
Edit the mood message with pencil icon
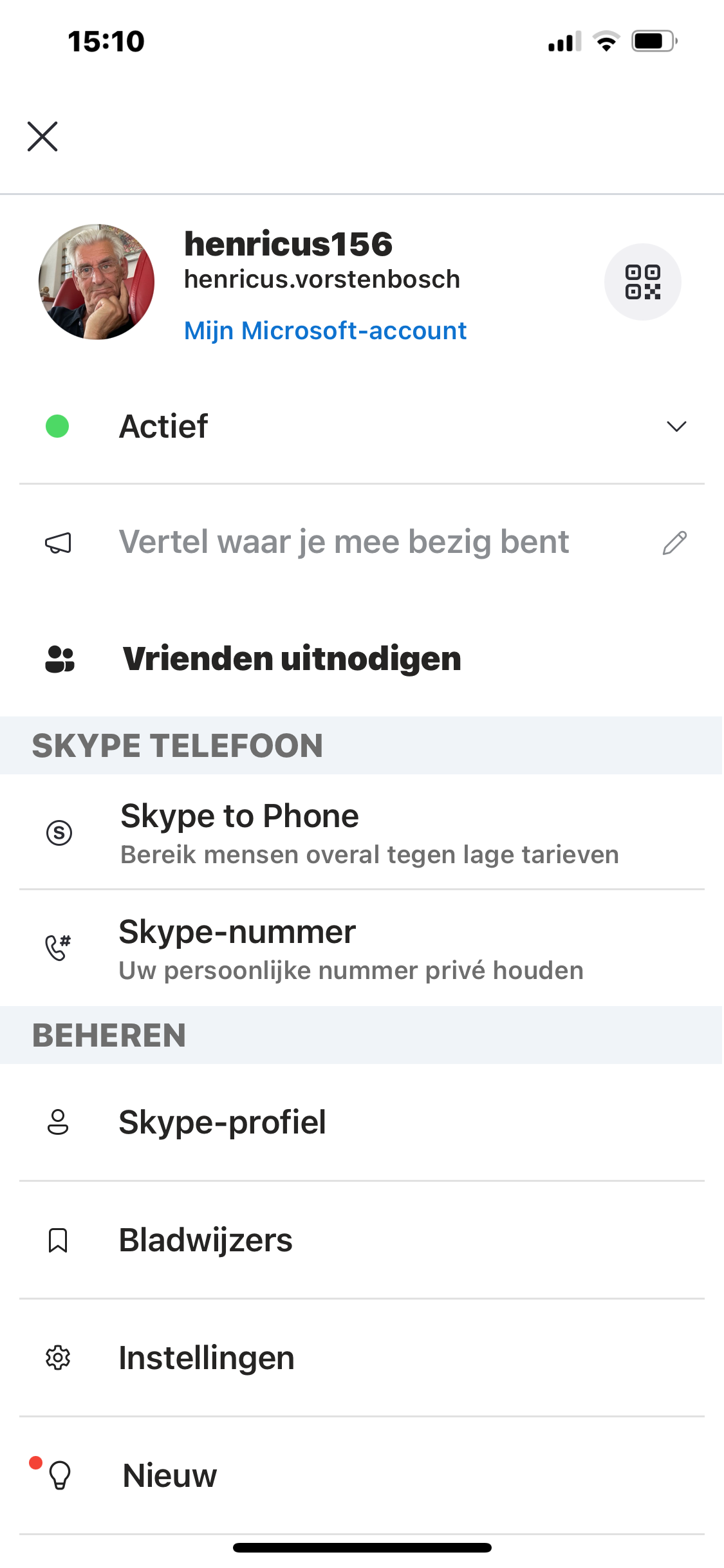[674, 543]
